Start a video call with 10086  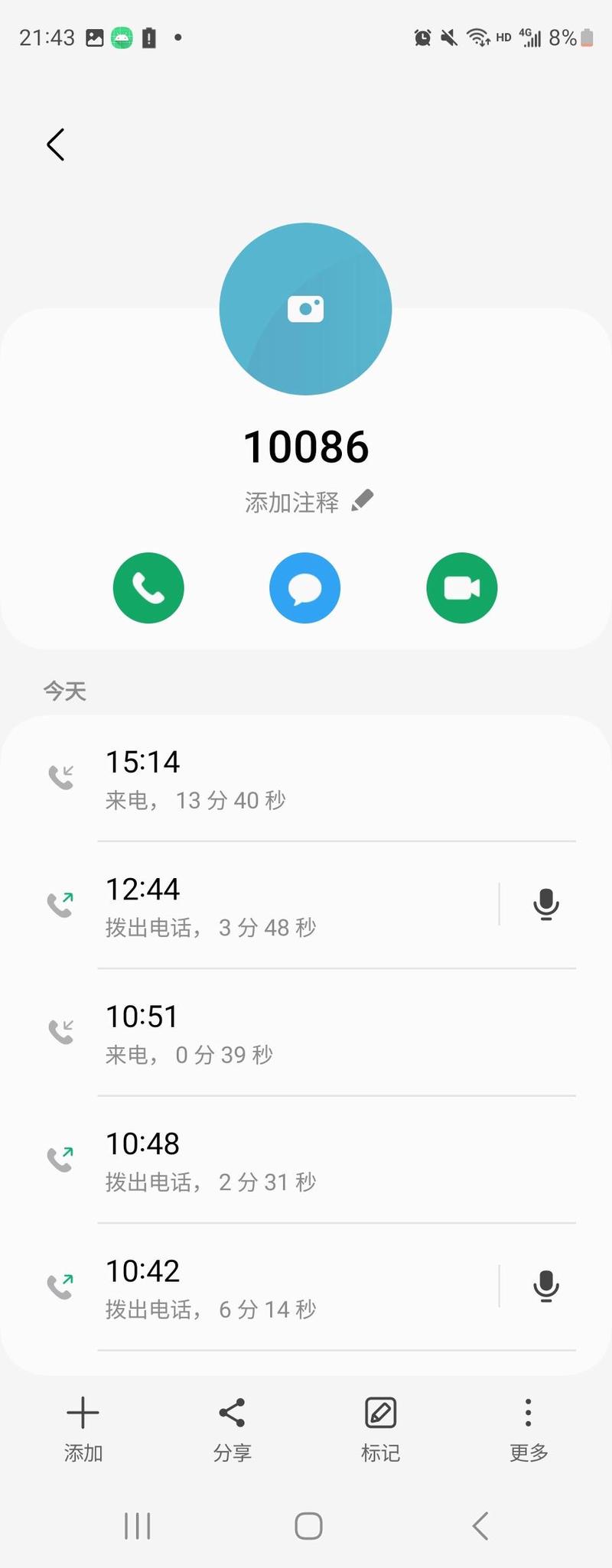461,587
